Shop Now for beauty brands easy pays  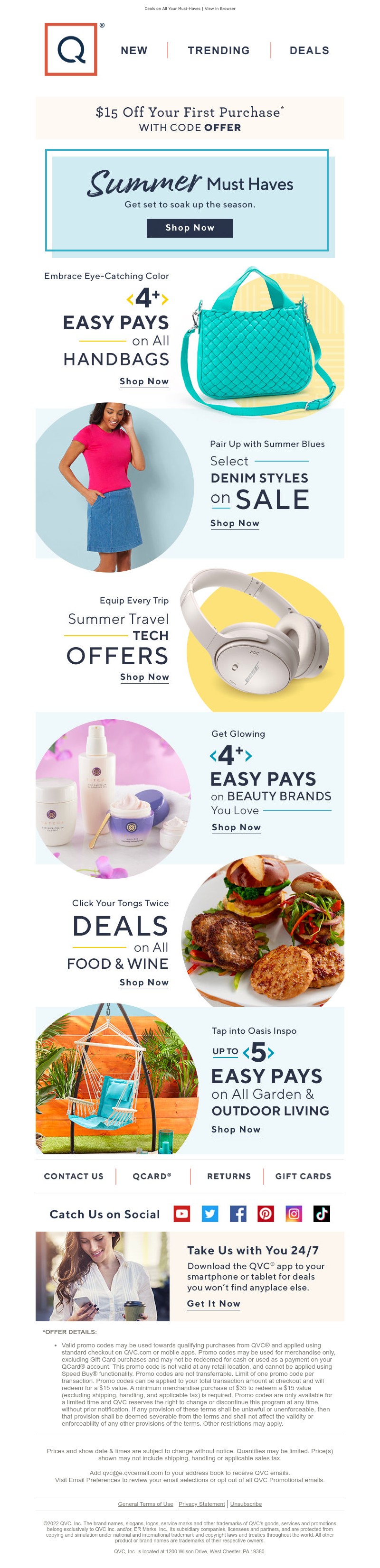coord(236,828)
